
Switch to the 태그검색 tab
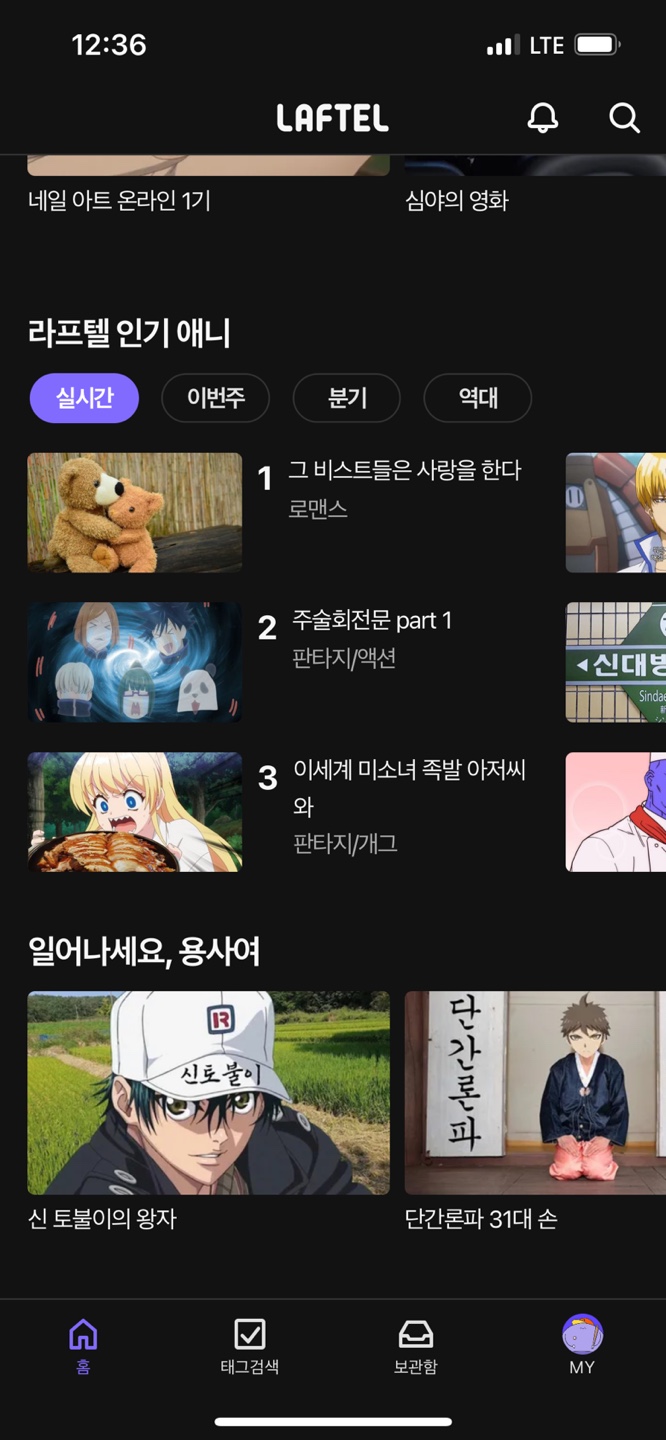(x=250, y=1345)
